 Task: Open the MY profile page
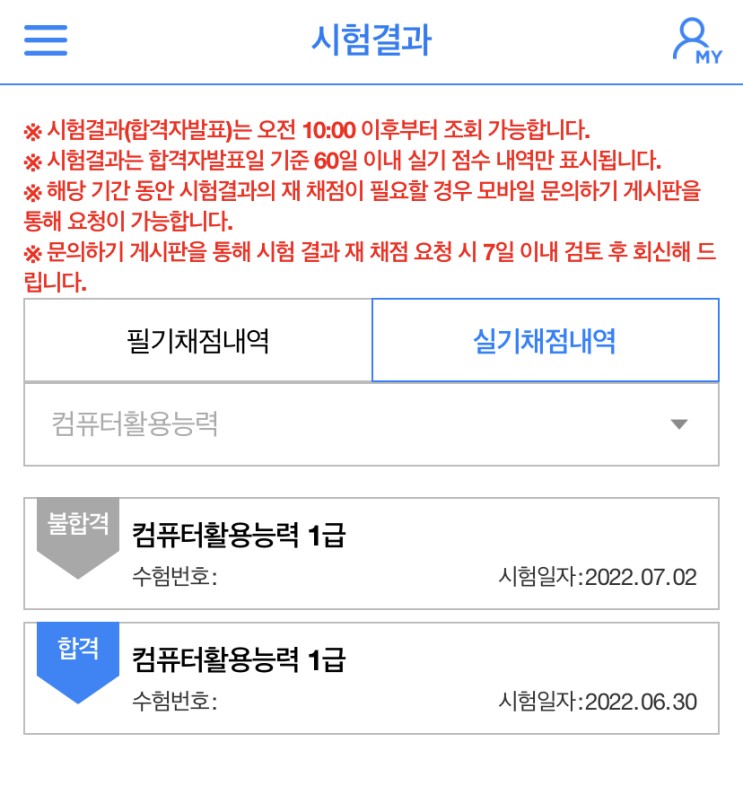pyautogui.click(x=696, y=41)
